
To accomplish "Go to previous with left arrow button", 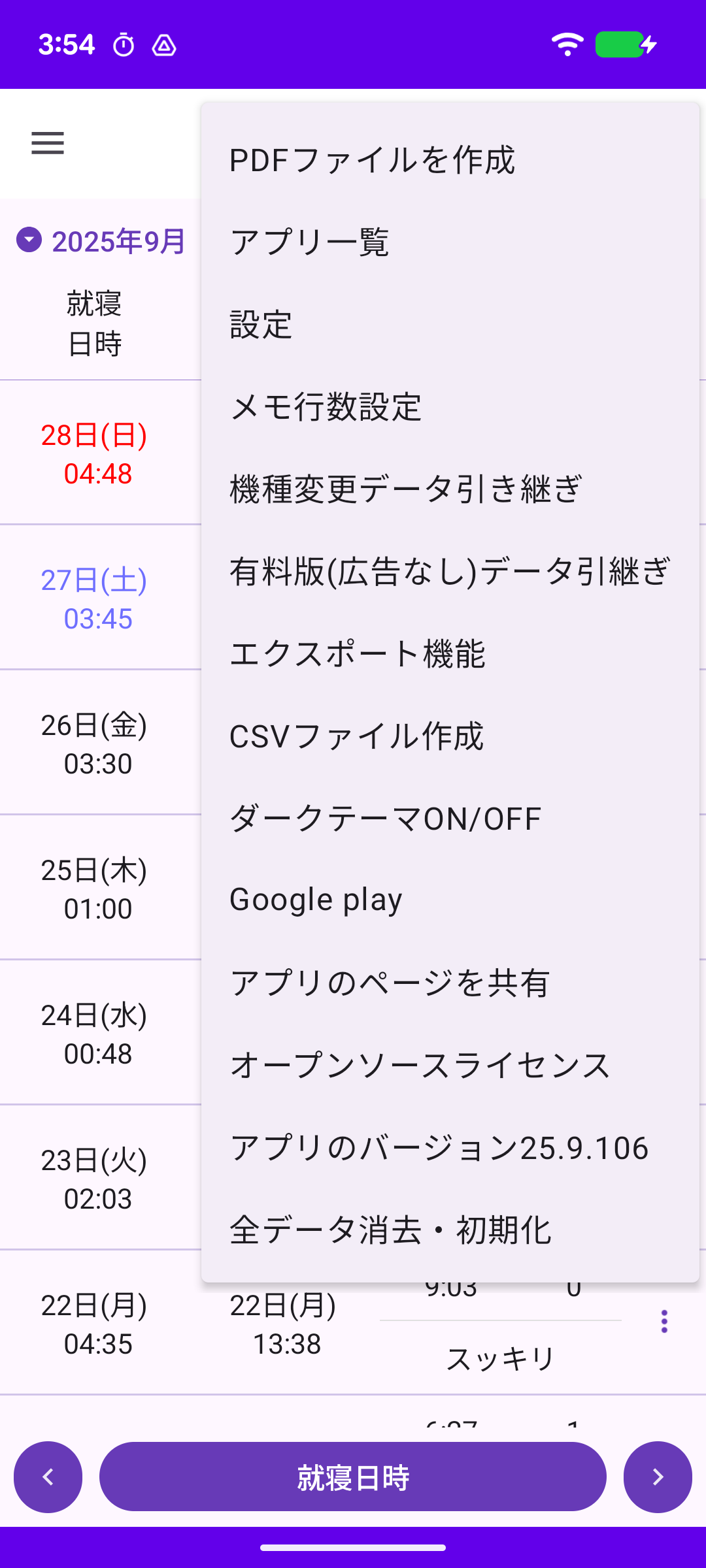I will click(x=48, y=1477).
